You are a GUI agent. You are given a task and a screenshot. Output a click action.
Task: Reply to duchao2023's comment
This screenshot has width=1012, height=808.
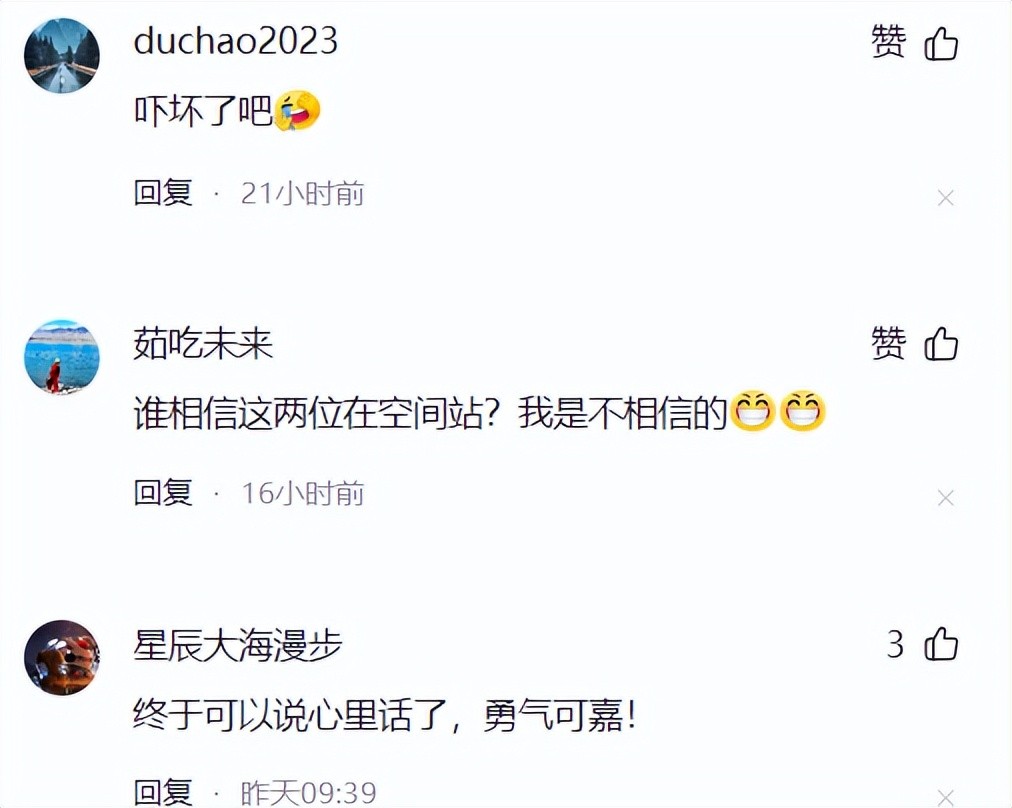pos(163,193)
